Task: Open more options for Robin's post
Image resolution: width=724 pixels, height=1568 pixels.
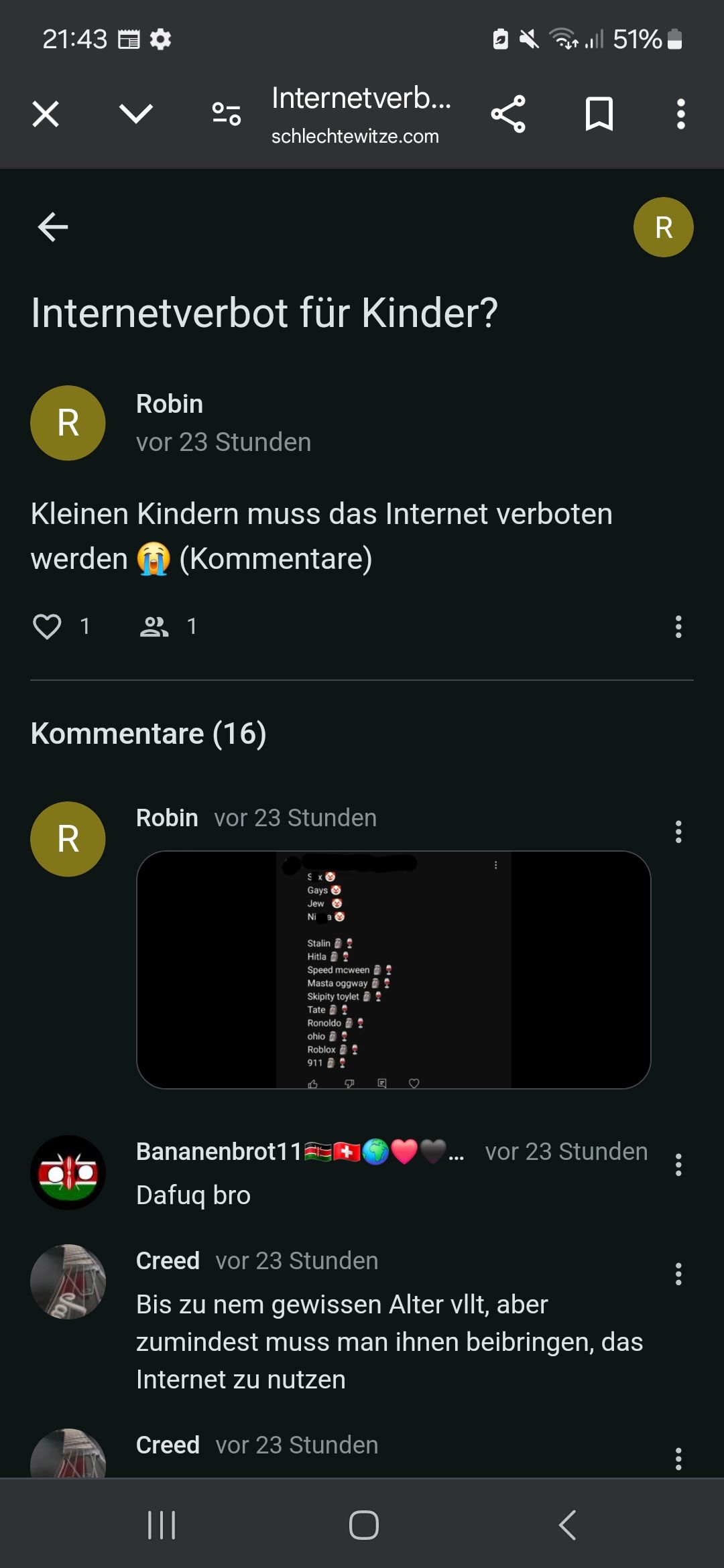Action: click(678, 627)
